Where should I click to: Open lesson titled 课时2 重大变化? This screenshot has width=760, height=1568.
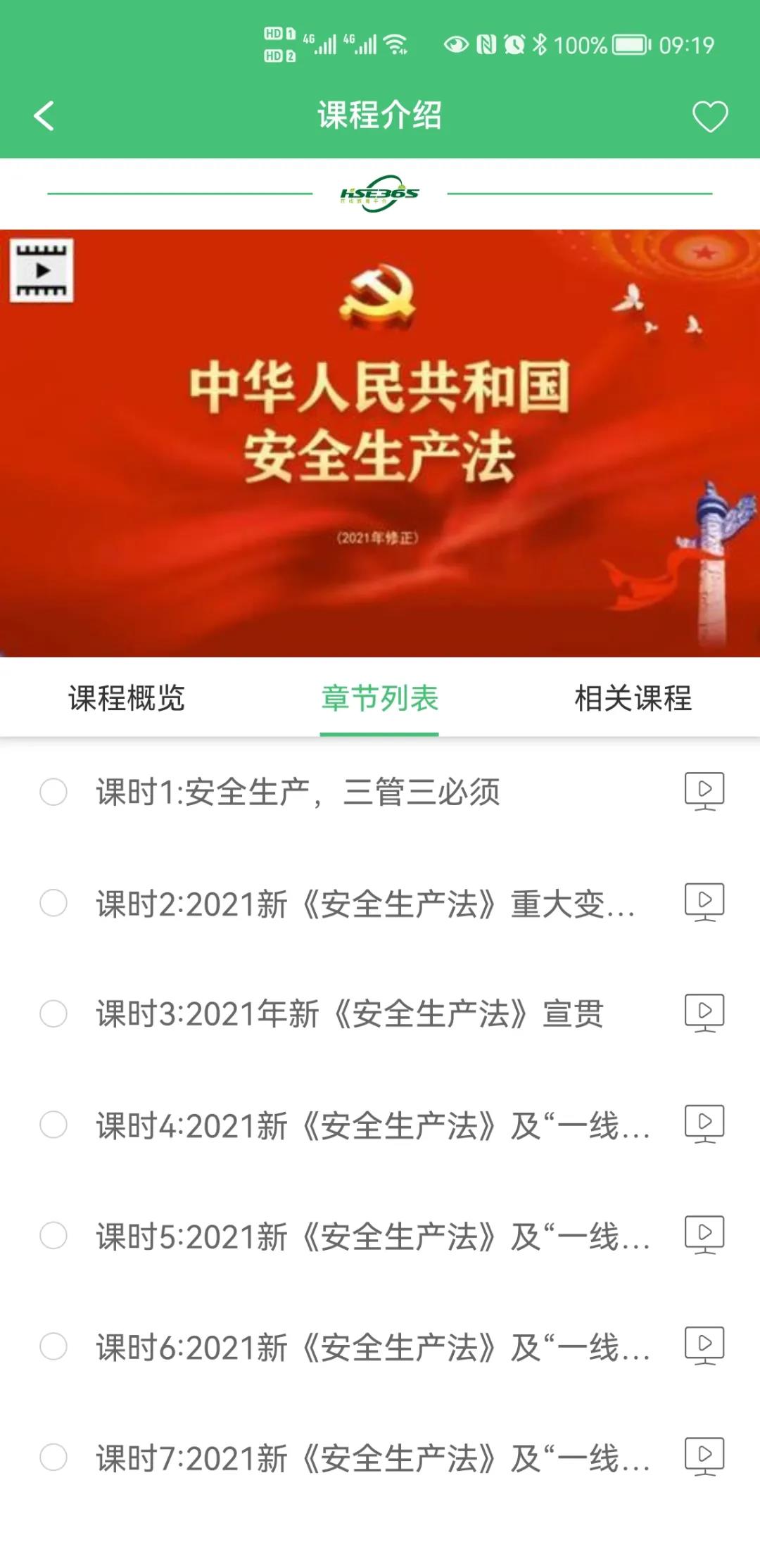coord(366,904)
